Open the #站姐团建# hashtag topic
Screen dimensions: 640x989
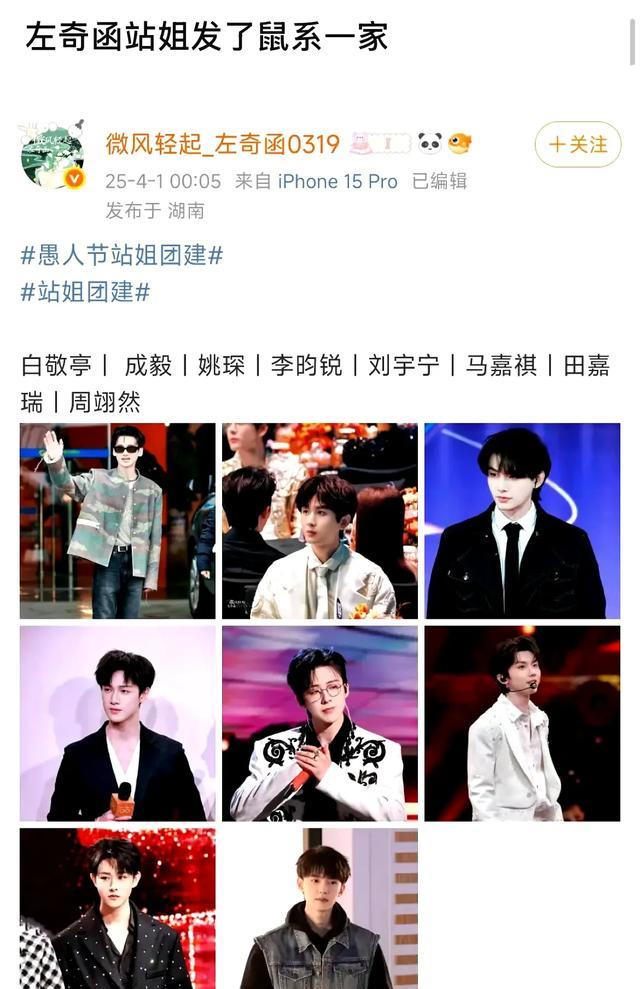tap(85, 292)
